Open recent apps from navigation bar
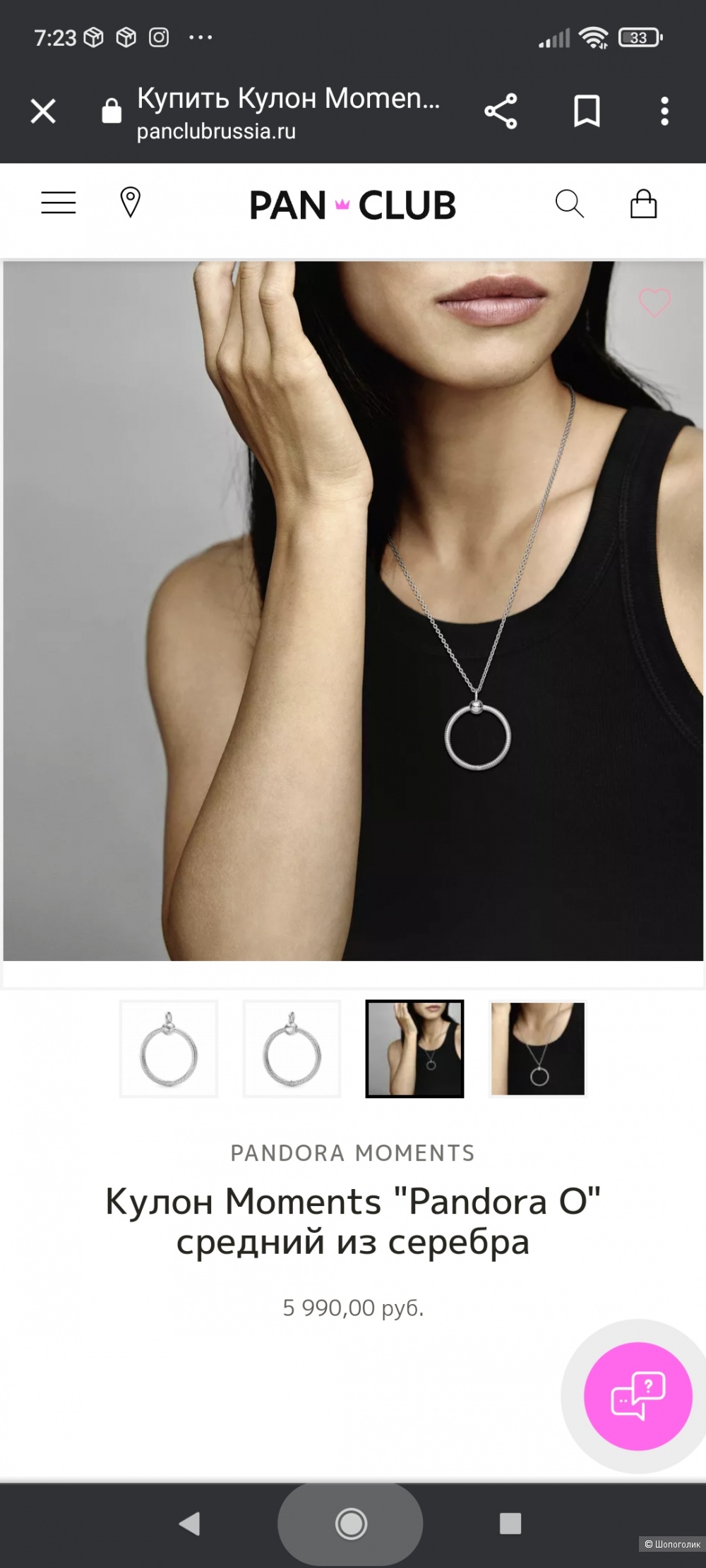This screenshot has height=1568, width=706. click(510, 1524)
